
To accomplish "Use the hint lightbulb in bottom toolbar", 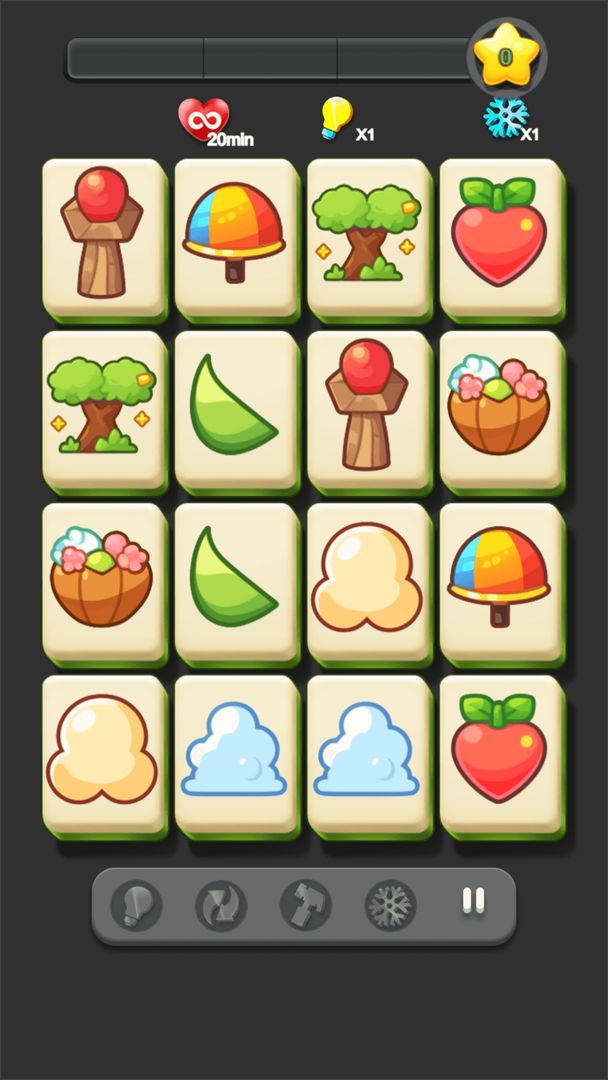I will [x=135, y=905].
